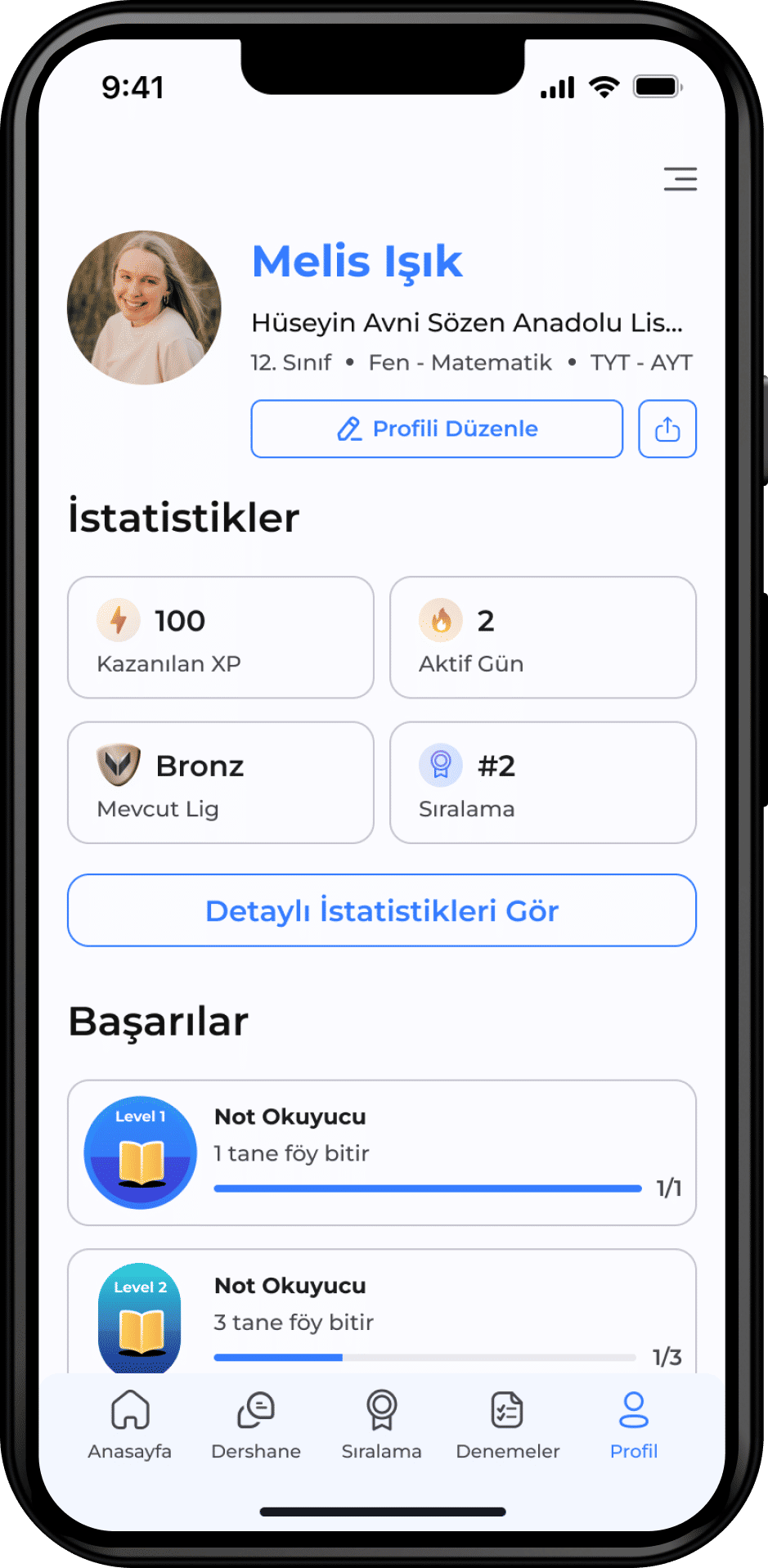Open the Kazanılan XP card
The height and width of the screenshot is (1568, 768).
click(221, 637)
